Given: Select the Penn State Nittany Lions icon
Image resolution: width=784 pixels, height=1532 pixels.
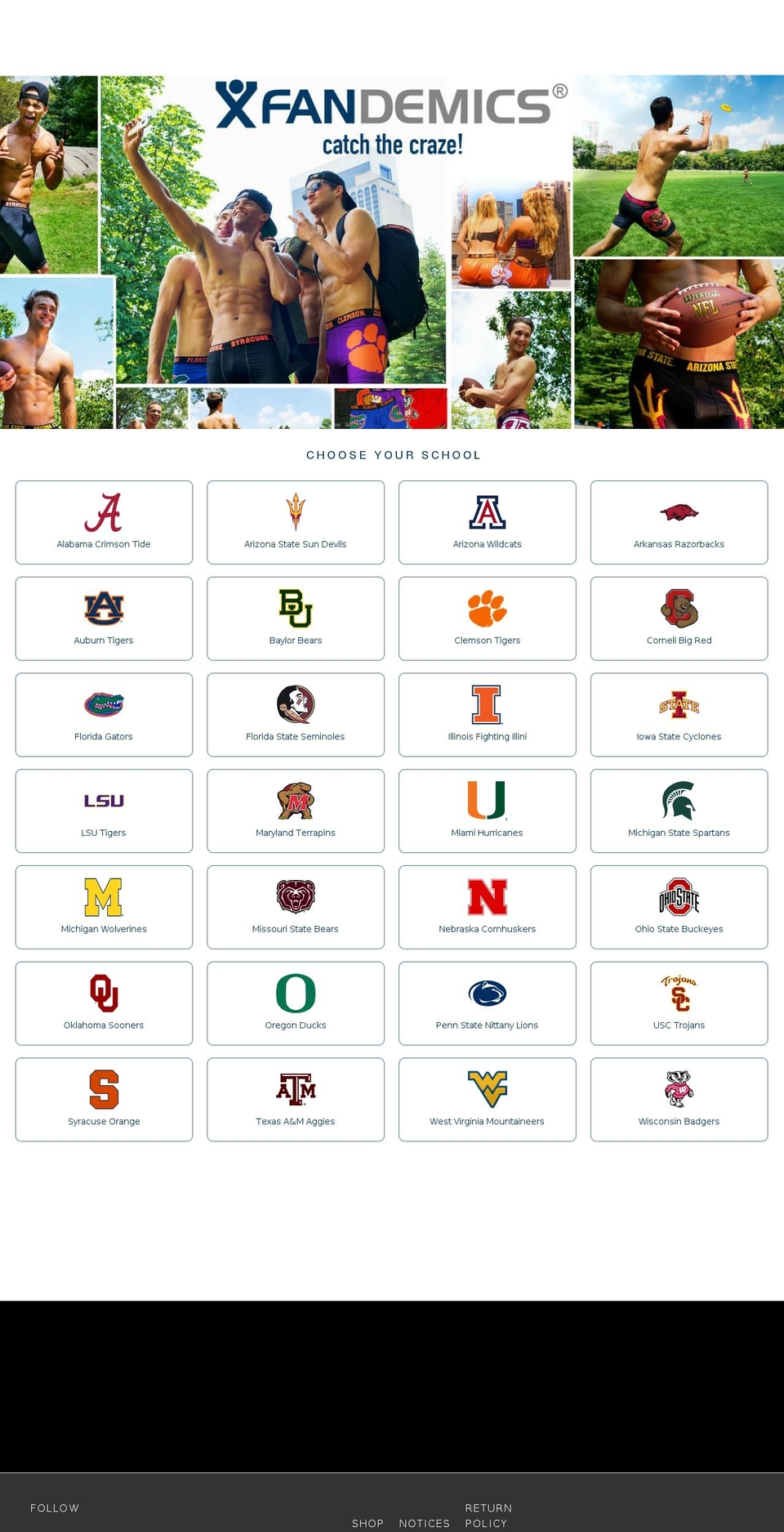Looking at the screenshot, I should tap(488, 993).
